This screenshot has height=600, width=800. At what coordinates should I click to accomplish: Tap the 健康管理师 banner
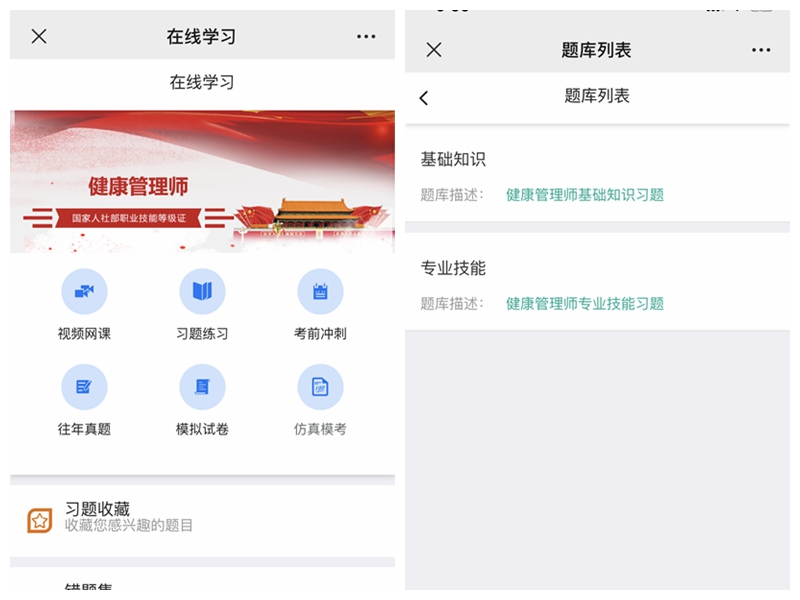[x=202, y=182]
